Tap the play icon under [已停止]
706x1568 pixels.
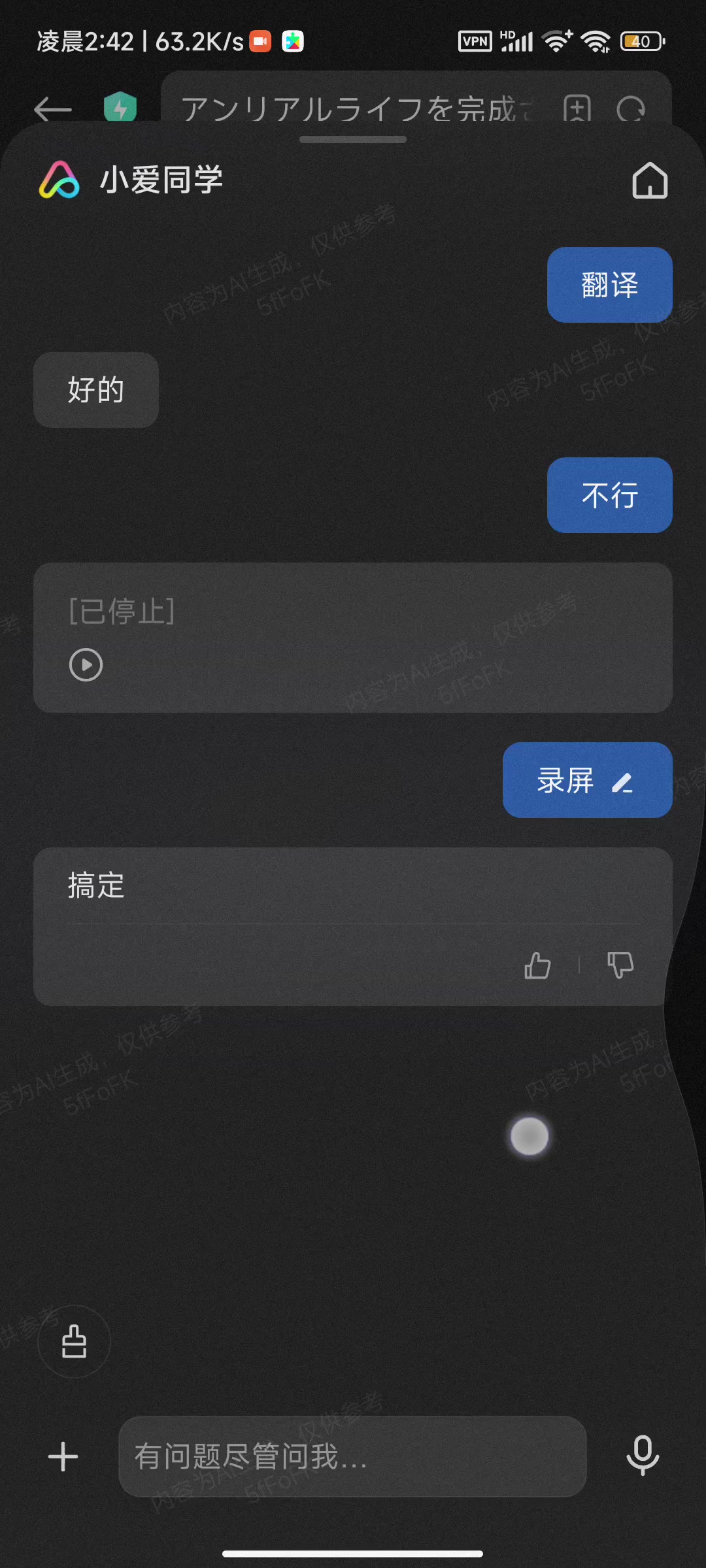pos(86,665)
